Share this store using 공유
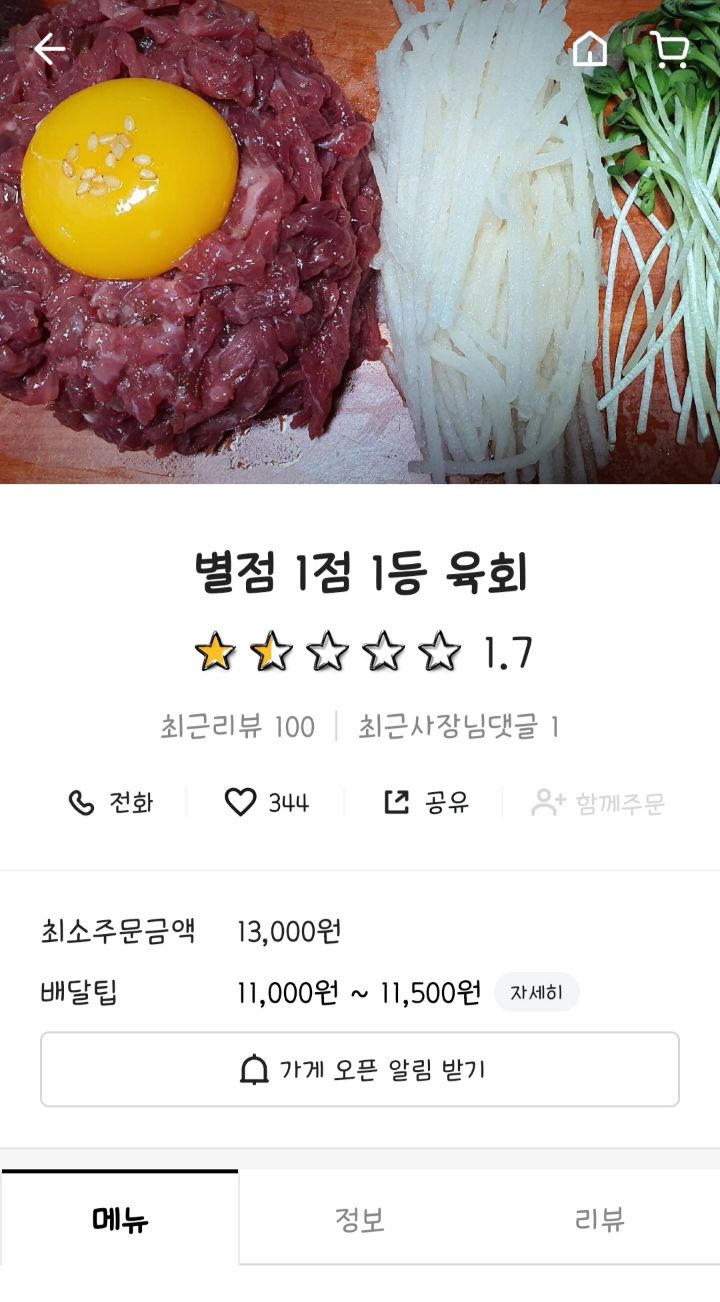Image resolution: width=720 pixels, height=1302 pixels. pyautogui.click(x=427, y=802)
